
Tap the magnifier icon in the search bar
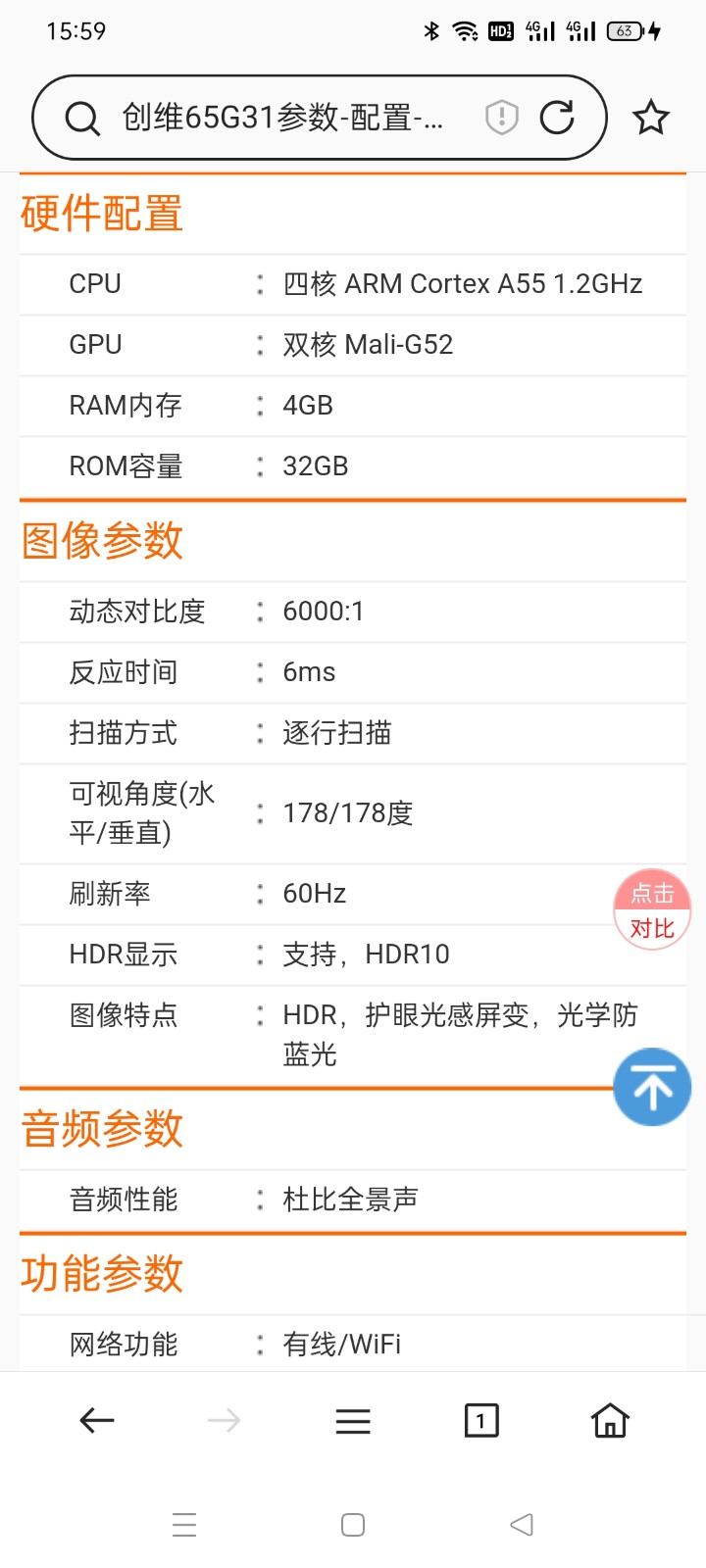[81, 117]
